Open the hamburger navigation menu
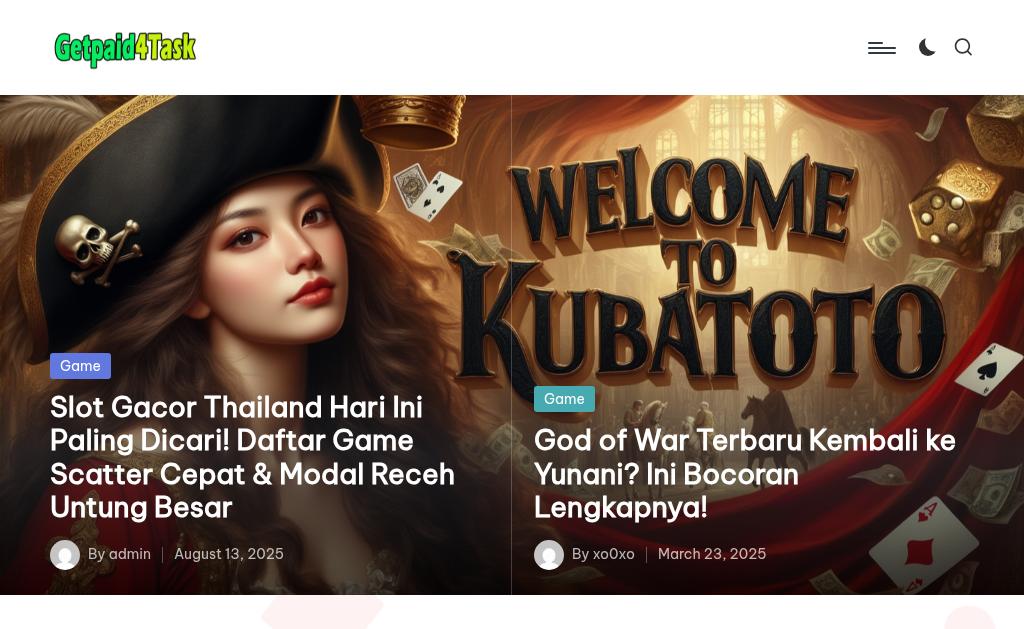Screen dimensions: 1024x629 point(881,48)
